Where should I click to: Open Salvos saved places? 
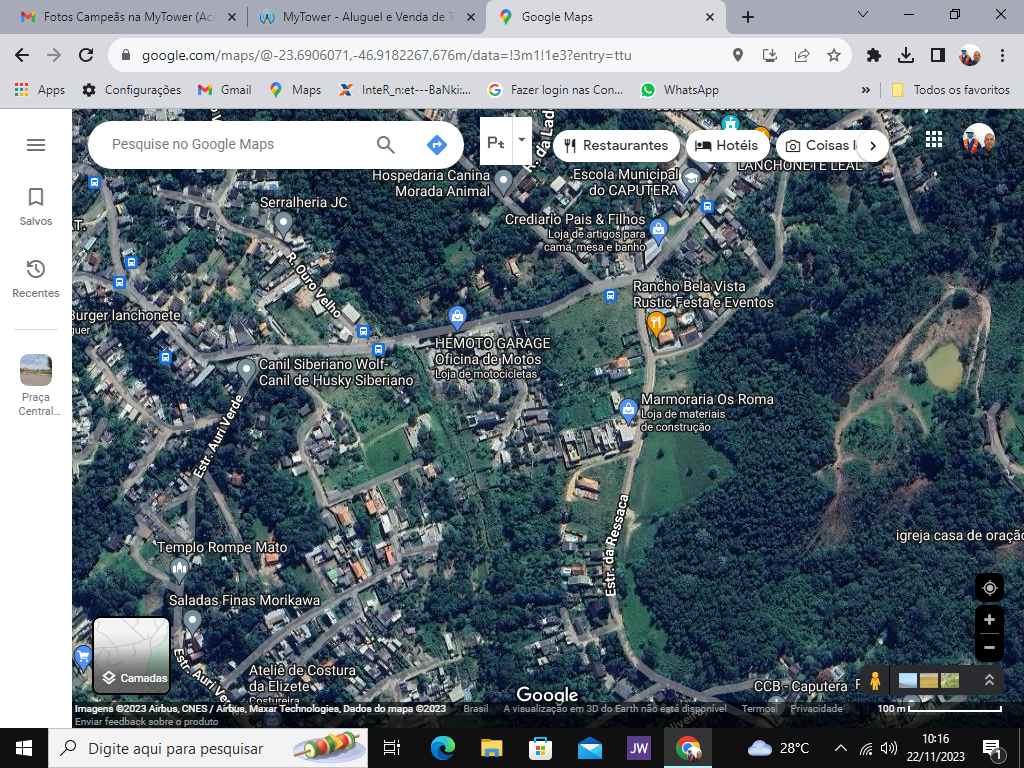point(36,206)
